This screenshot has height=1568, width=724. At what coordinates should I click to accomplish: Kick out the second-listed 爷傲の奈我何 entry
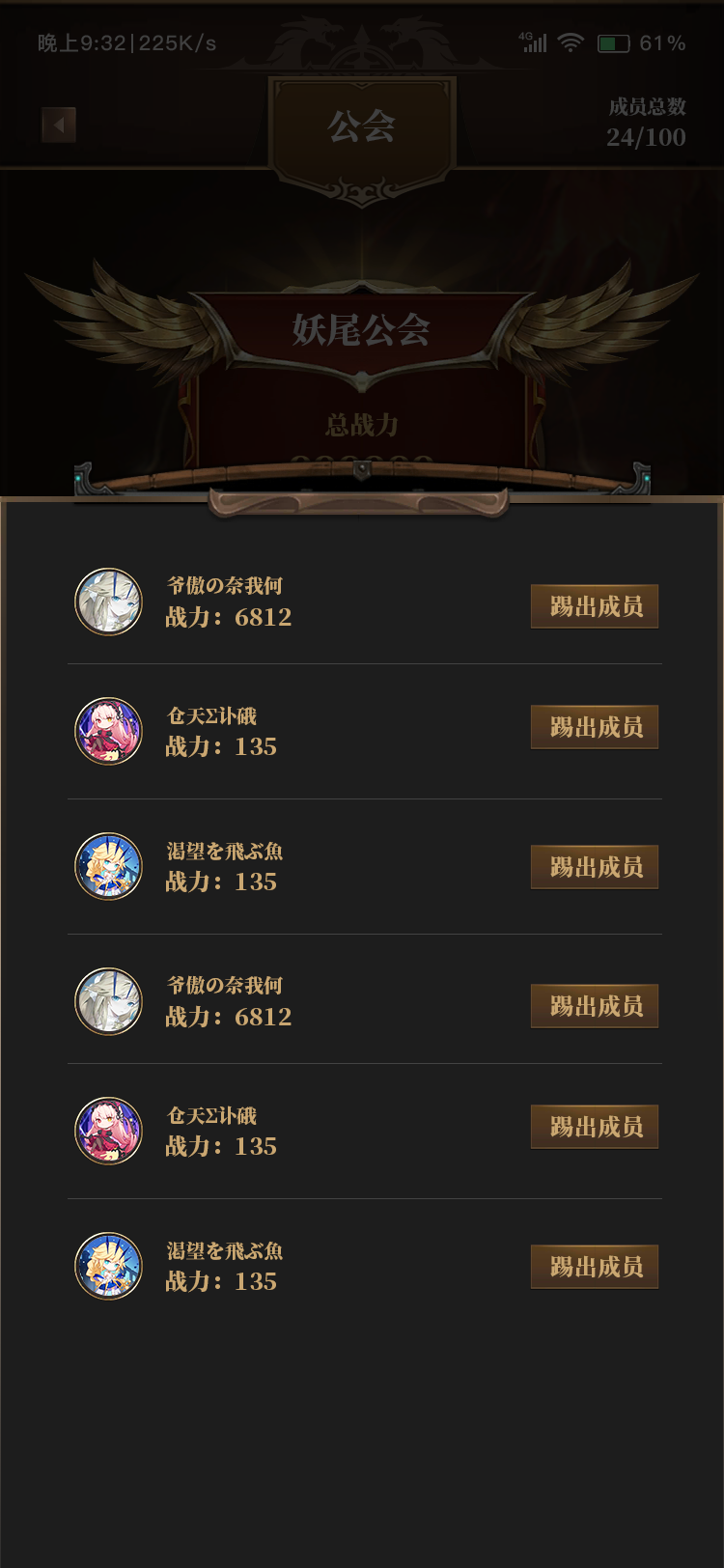(595, 1006)
